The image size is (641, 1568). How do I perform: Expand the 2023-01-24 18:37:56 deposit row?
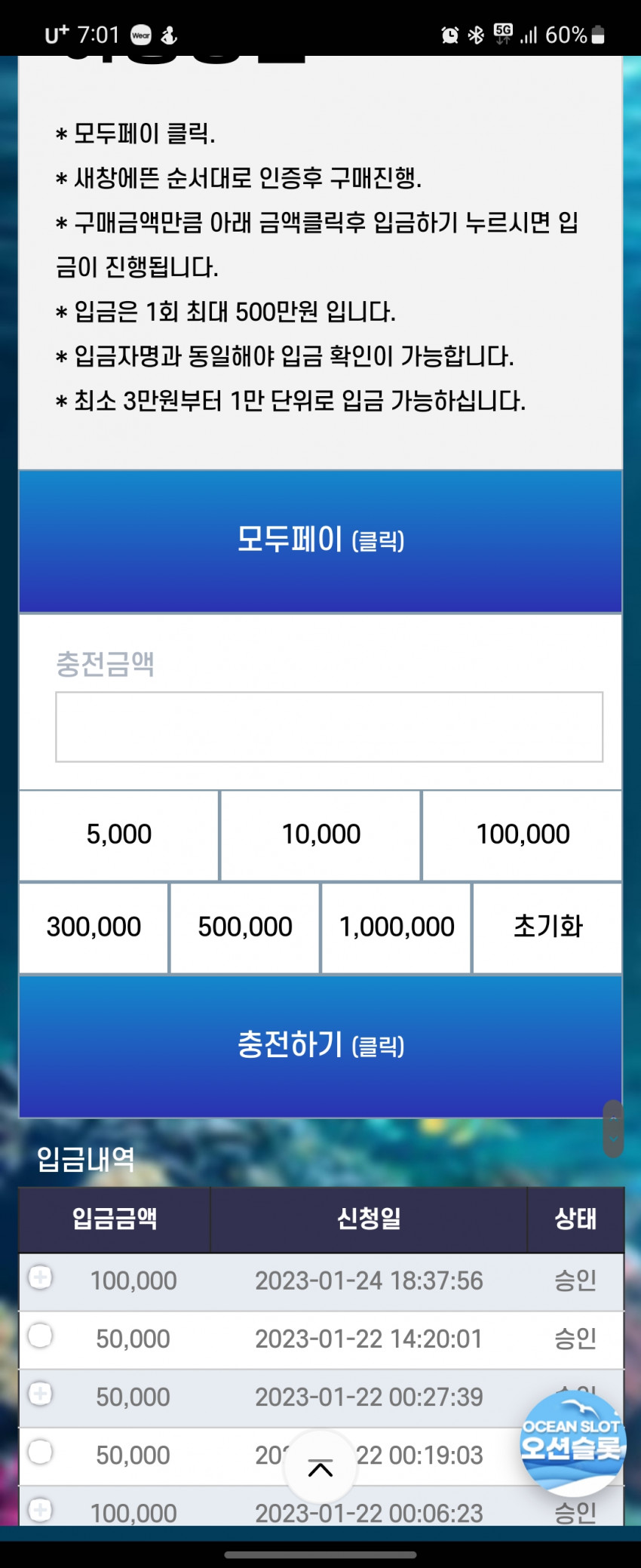pyautogui.click(x=40, y=1277)
